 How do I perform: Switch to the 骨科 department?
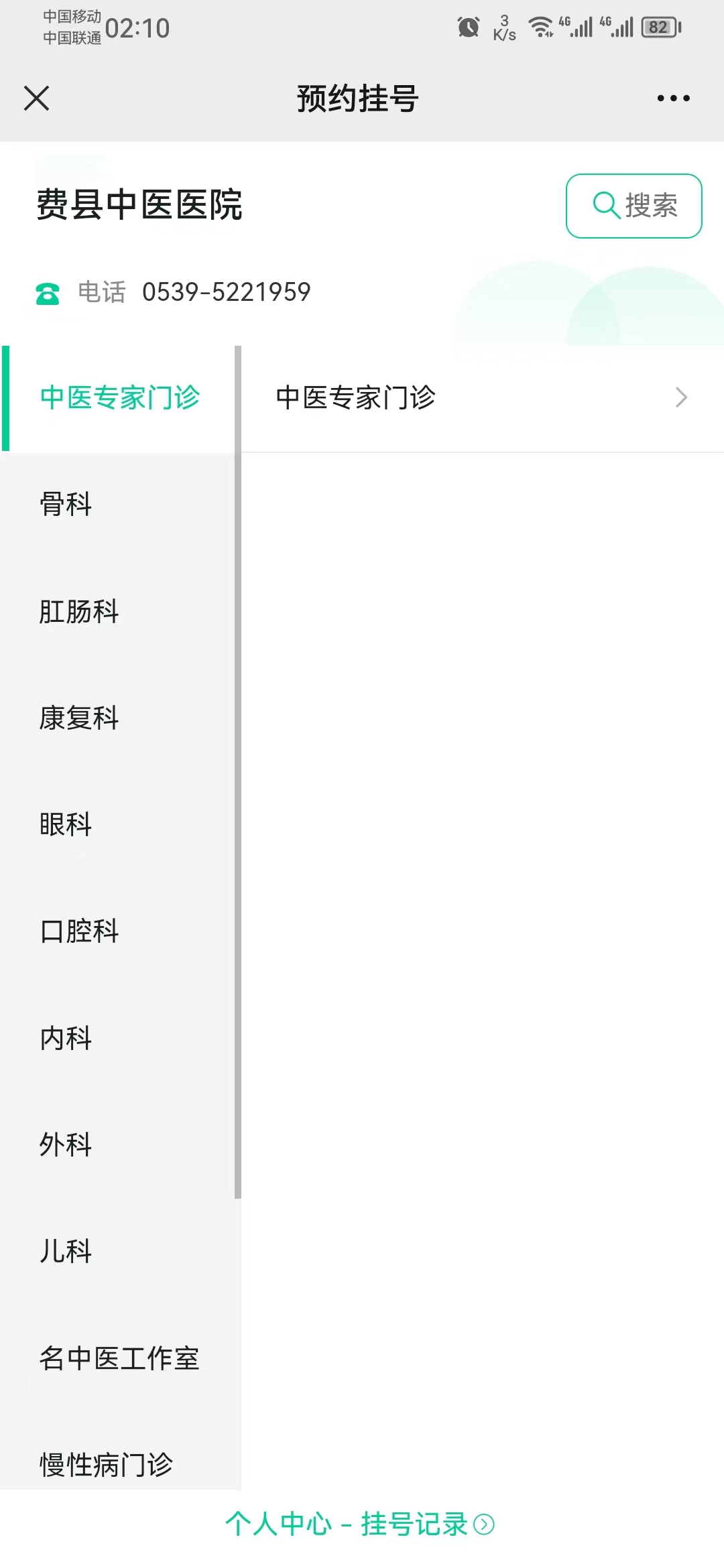point(66,505)
